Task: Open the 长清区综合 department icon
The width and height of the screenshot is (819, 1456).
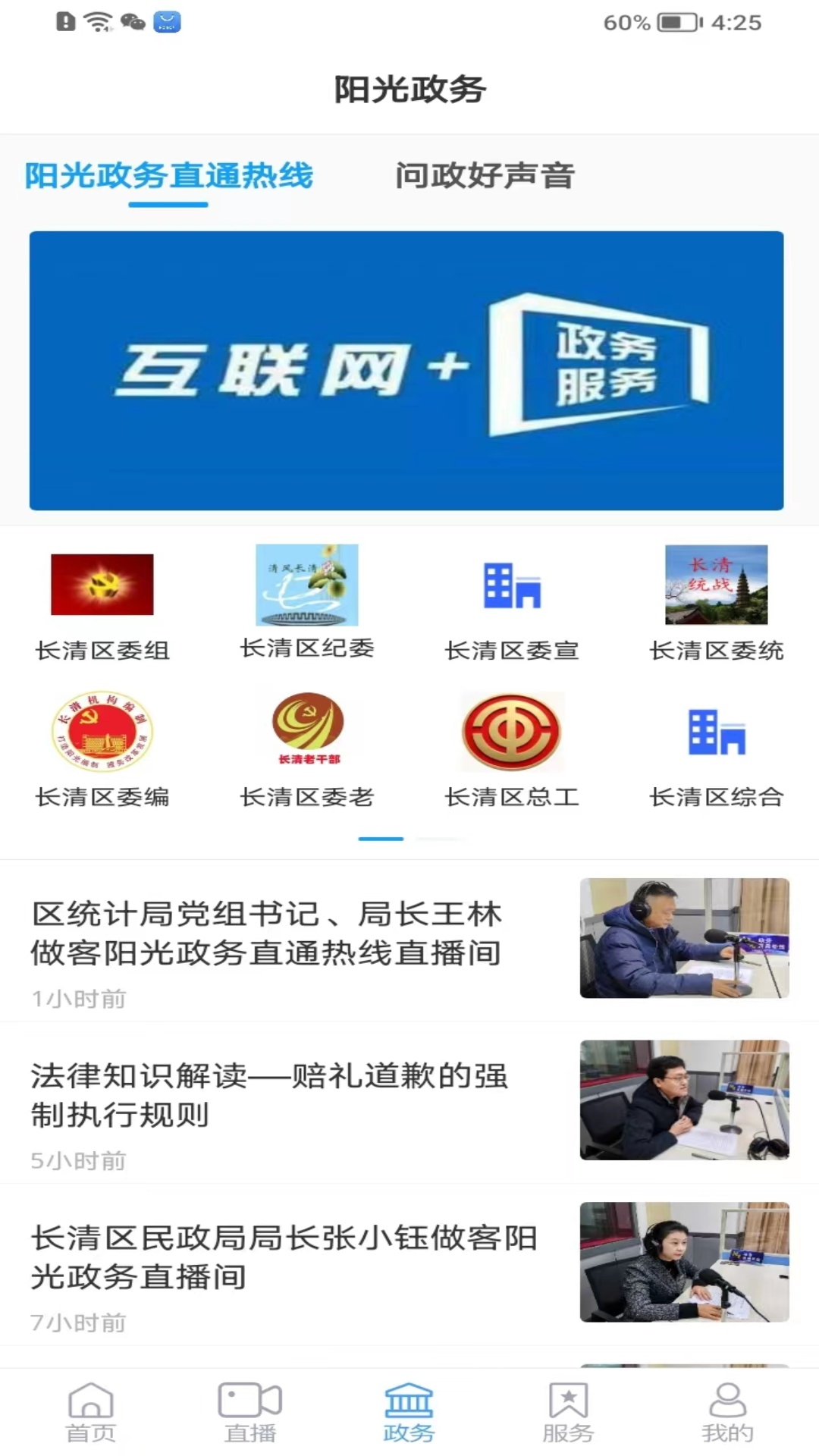Action: click(716, 732)
